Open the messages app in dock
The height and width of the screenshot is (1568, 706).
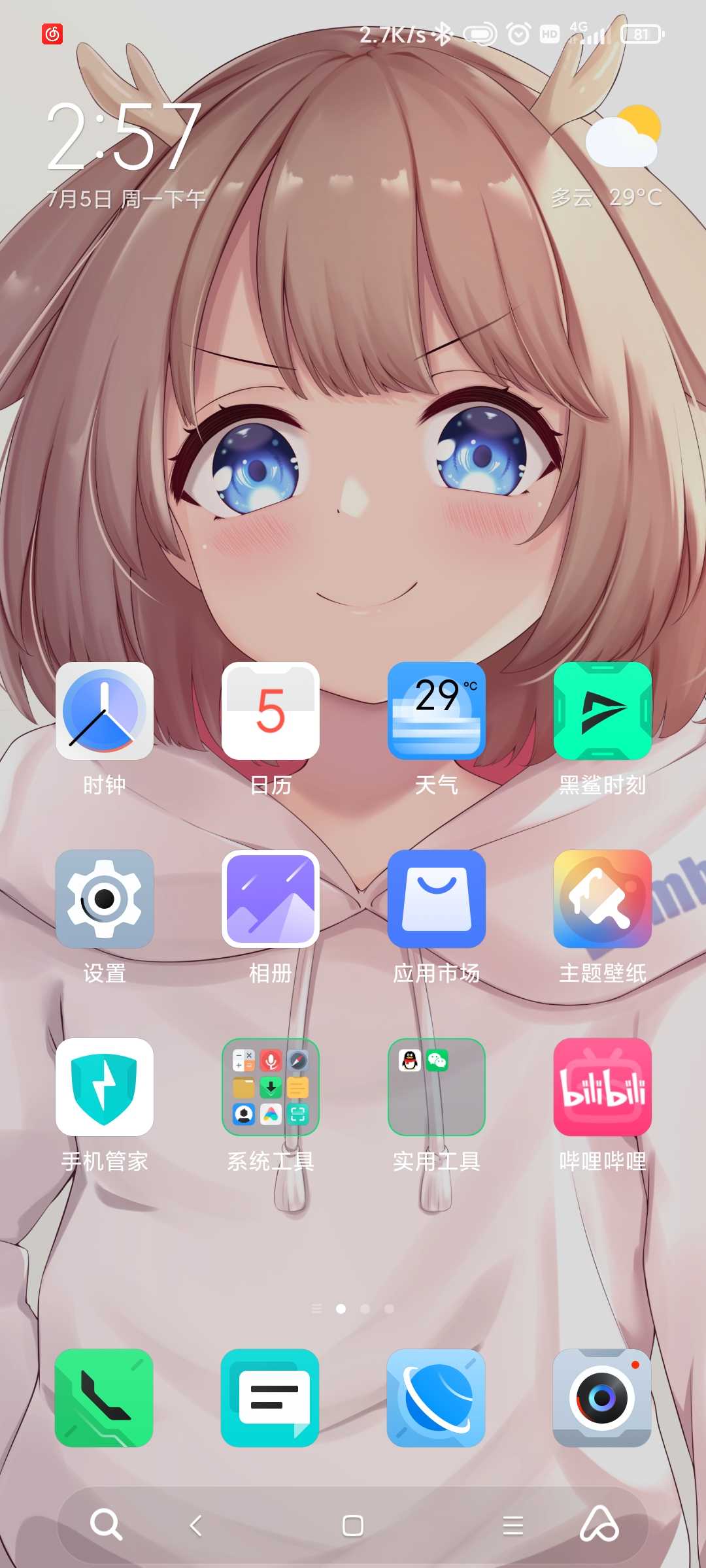click(271, 1398)
